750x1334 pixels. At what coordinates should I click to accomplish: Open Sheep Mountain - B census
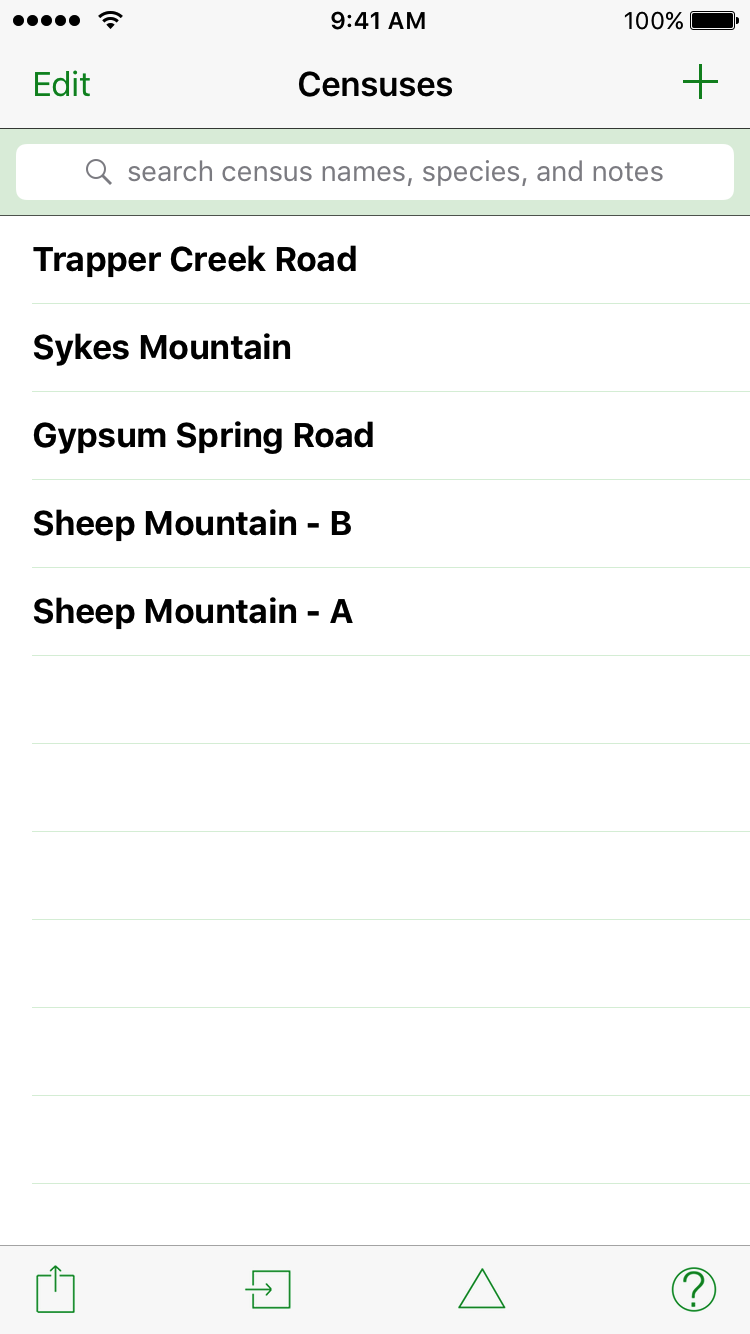(x=192, y=524)
